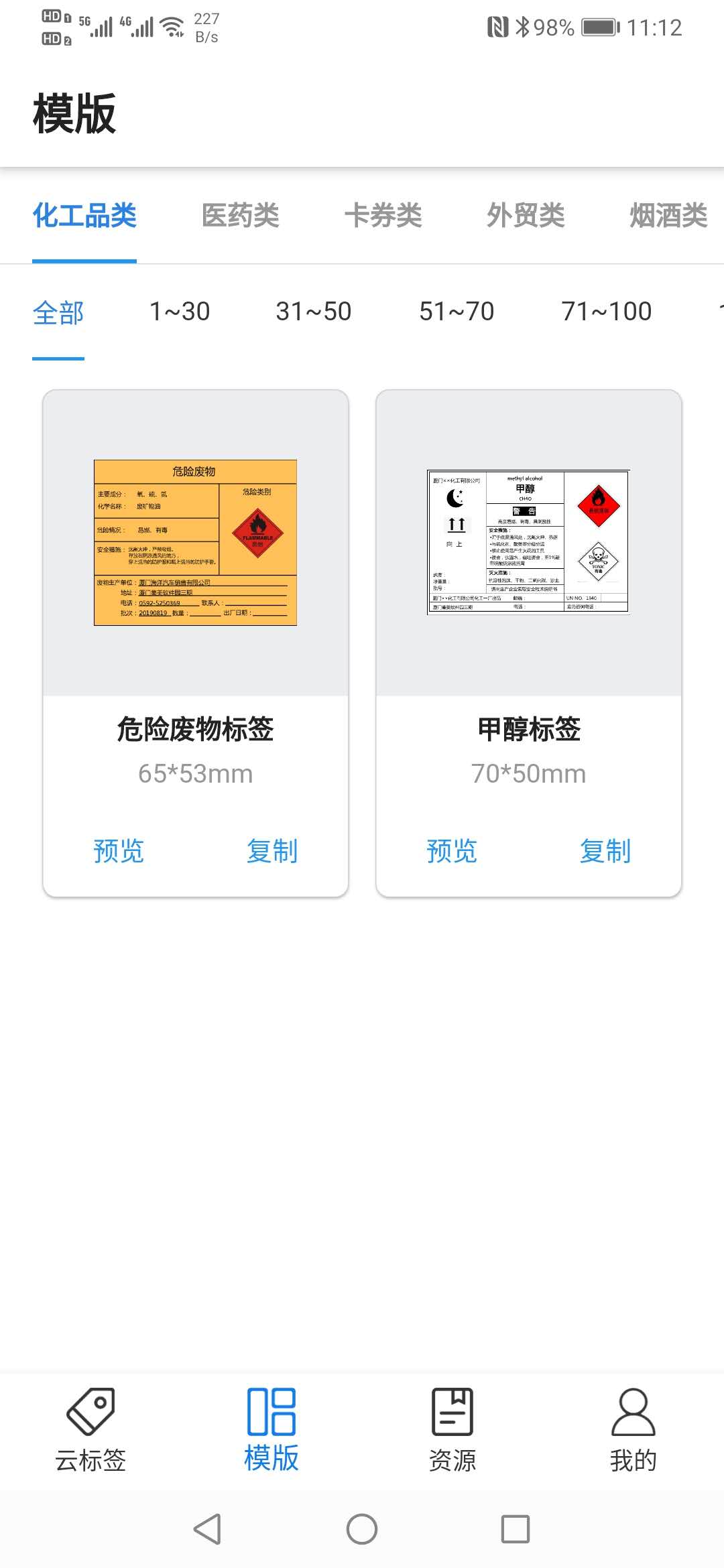Open the 外贸类 category tab
Viewport: 724px width, 1568px height.
tap(526, 216)
